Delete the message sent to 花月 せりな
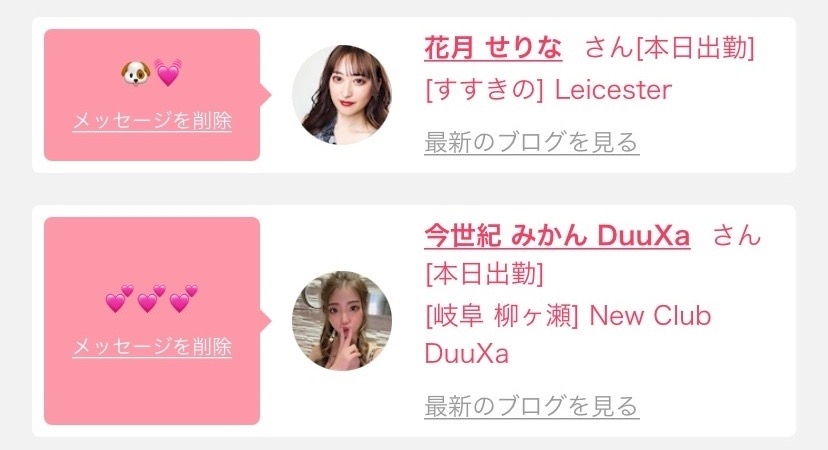This screenshot has width=828, height=450. click(152, 121)
